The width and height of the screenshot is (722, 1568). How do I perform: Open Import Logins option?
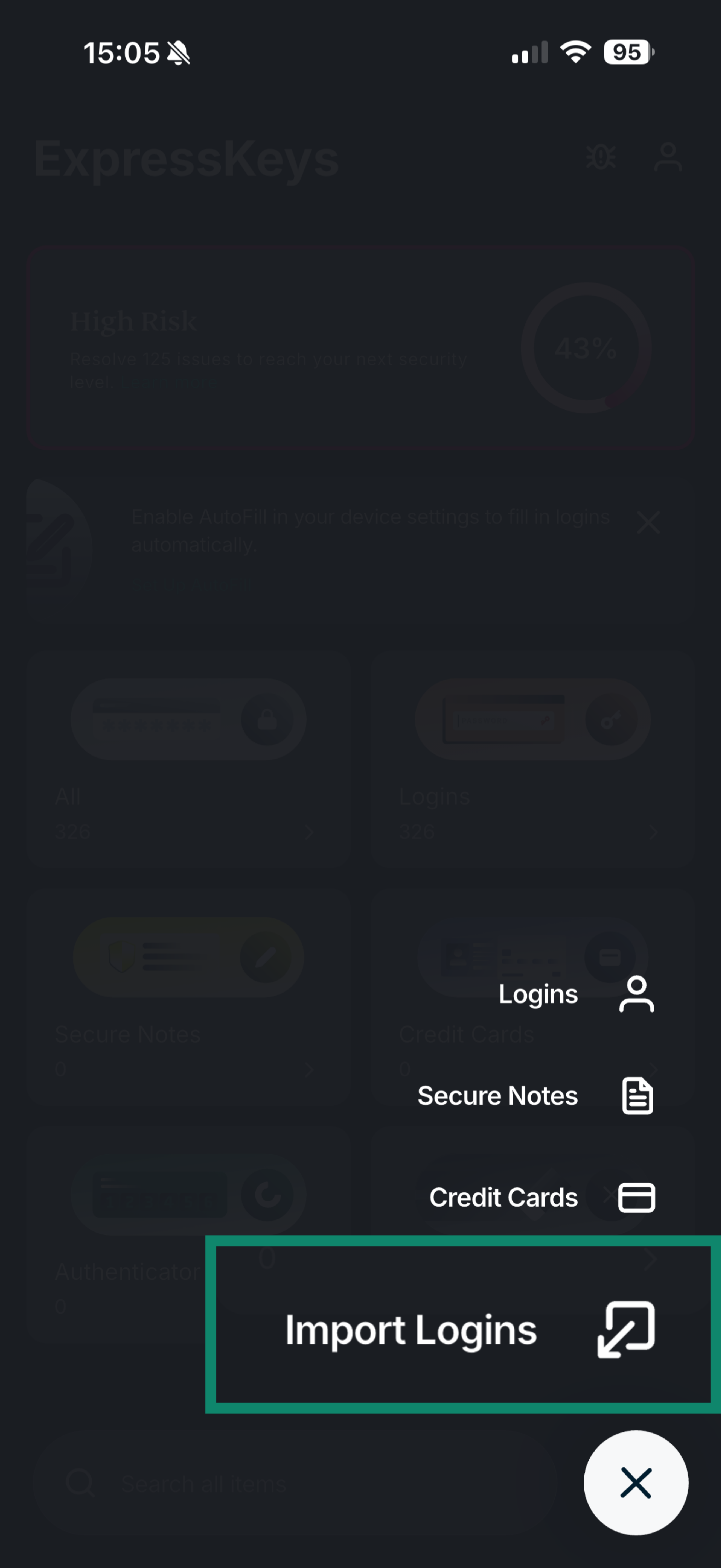463,1330
